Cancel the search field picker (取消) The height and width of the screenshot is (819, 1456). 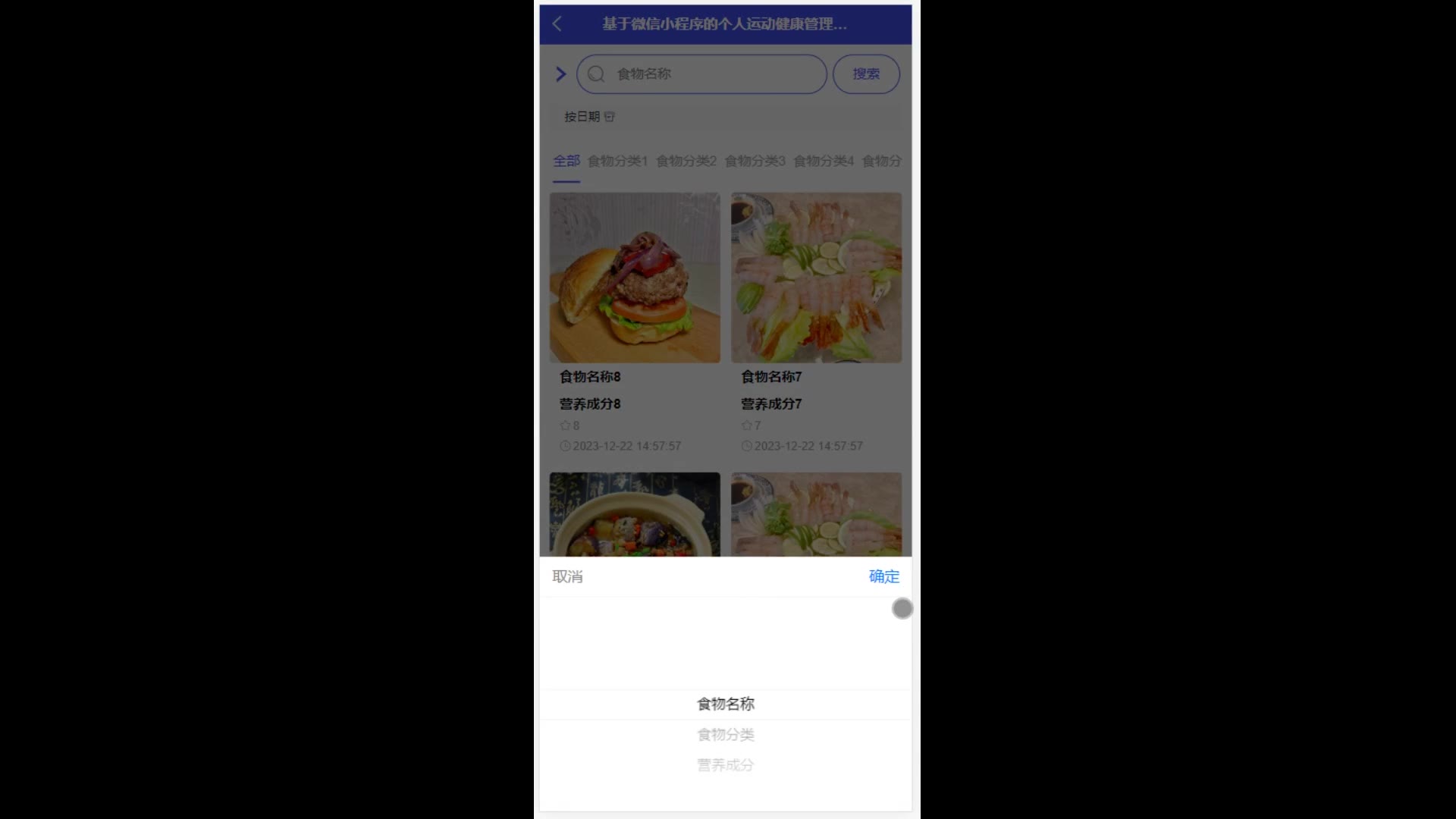pos(567,576)
